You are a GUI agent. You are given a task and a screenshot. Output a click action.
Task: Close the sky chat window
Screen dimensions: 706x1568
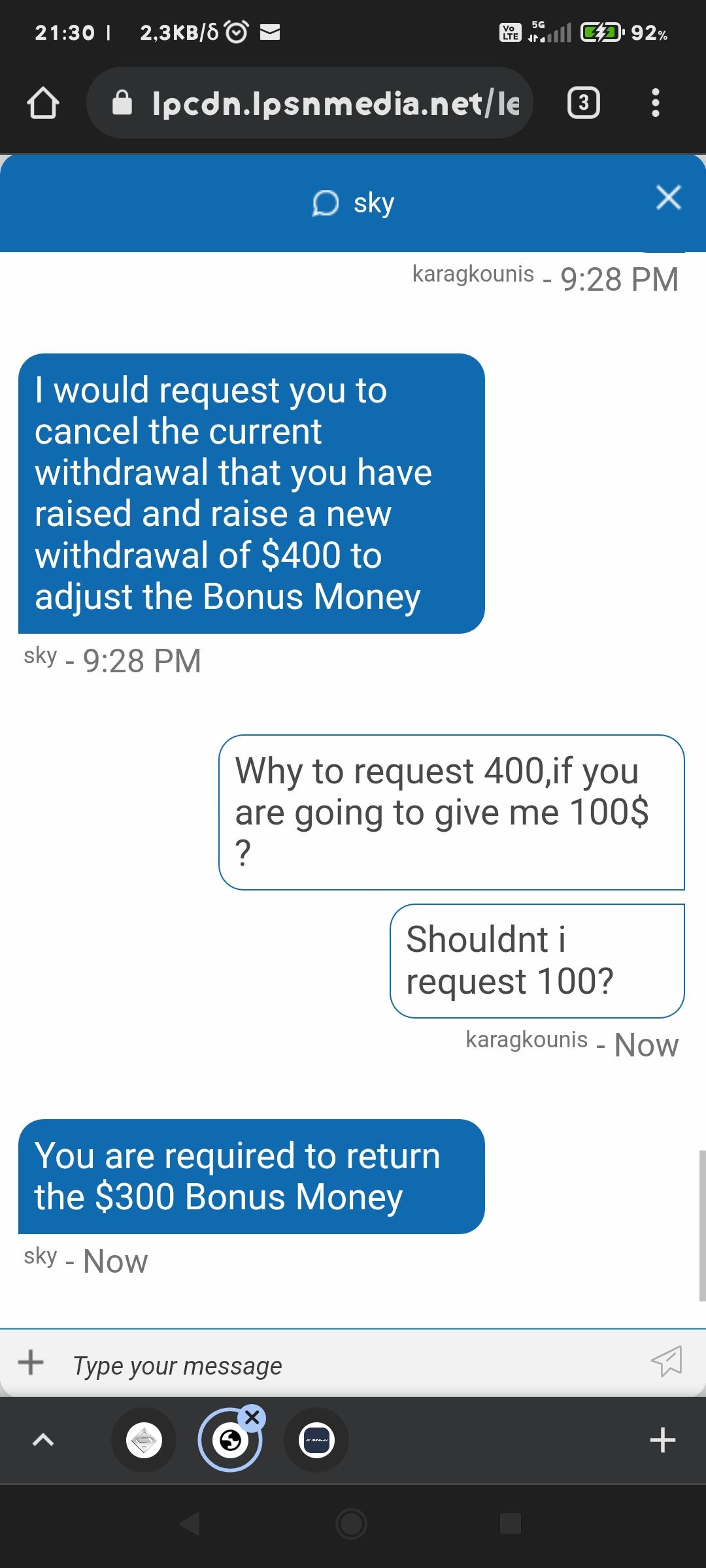click(668, 197)
